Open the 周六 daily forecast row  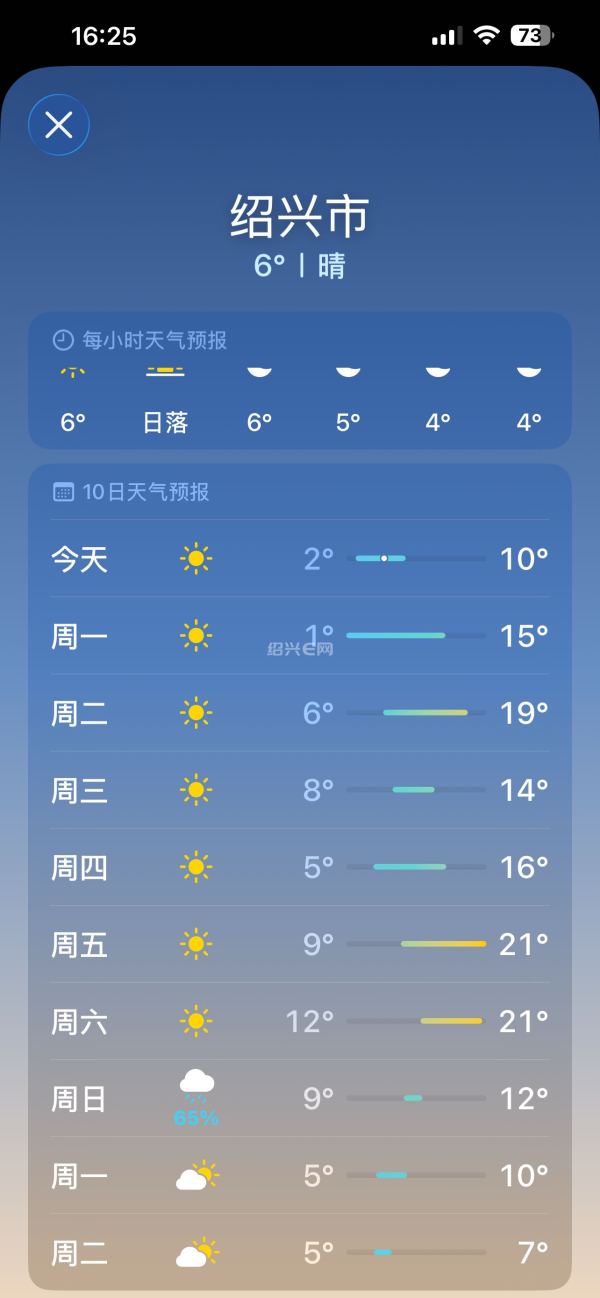pyautogui.click(x=300, y=1021)
